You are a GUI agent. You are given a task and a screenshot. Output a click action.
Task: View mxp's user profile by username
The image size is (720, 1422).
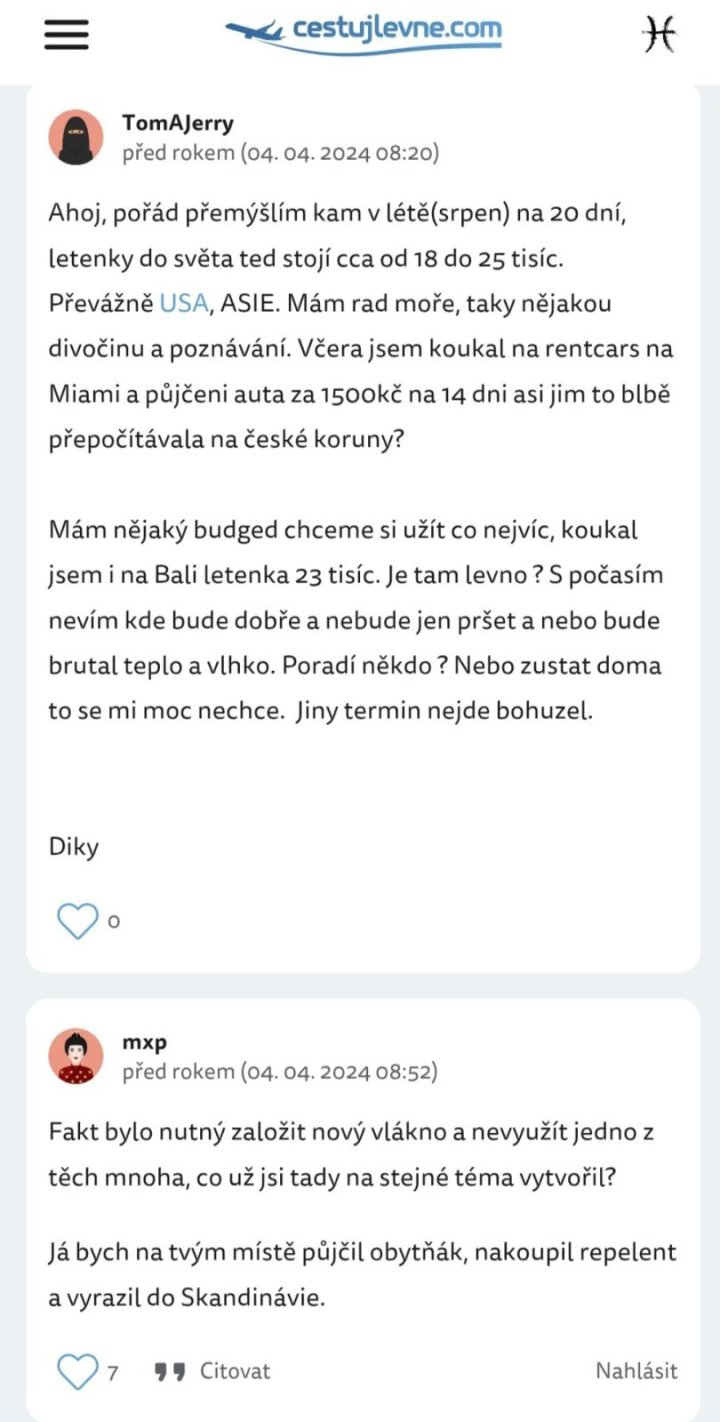click(144, 1042)
